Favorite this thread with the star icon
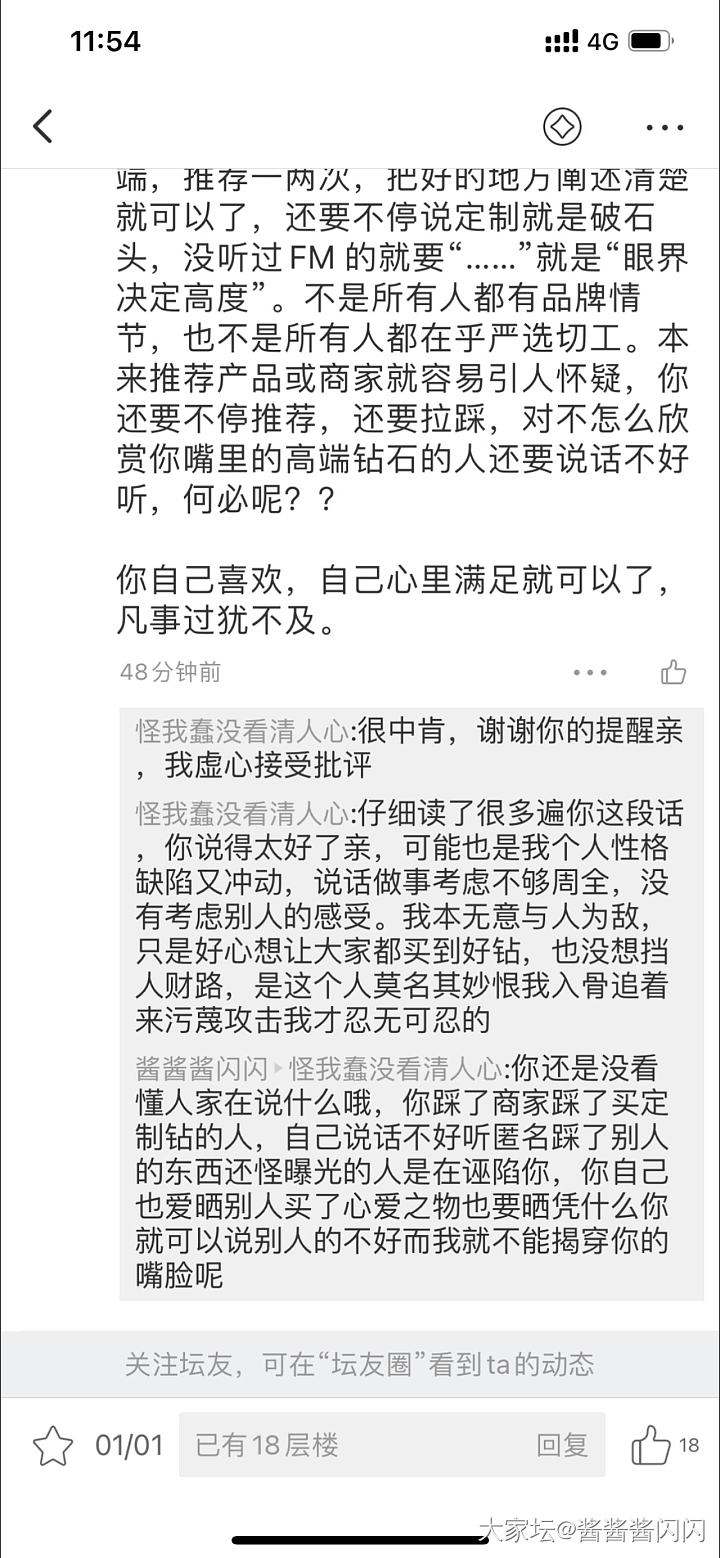The width and height of the screenshot is (720, 1558). [53, 1445]
